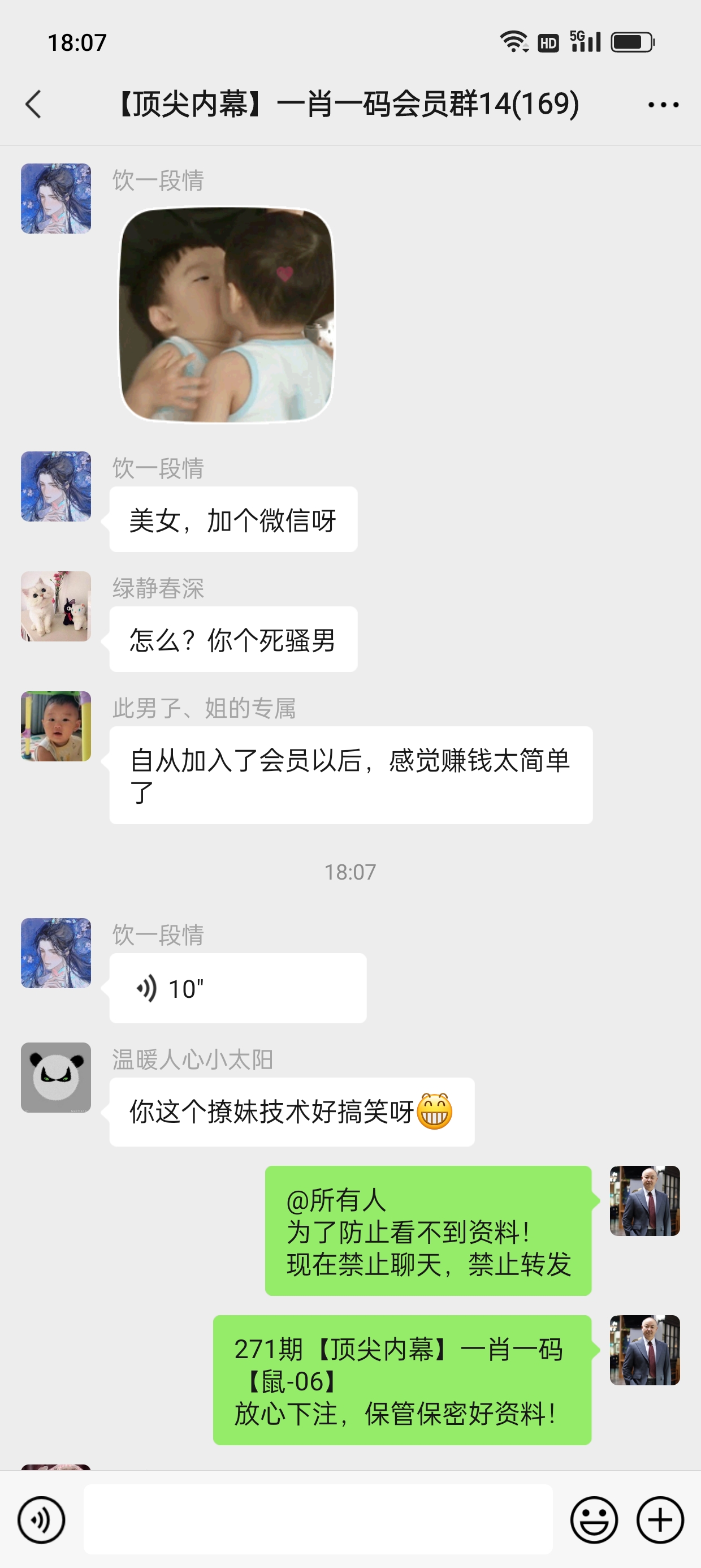The image size is (701, 1568).
Task: View 绿静春深's profile avatar
Action: [56, 606]
